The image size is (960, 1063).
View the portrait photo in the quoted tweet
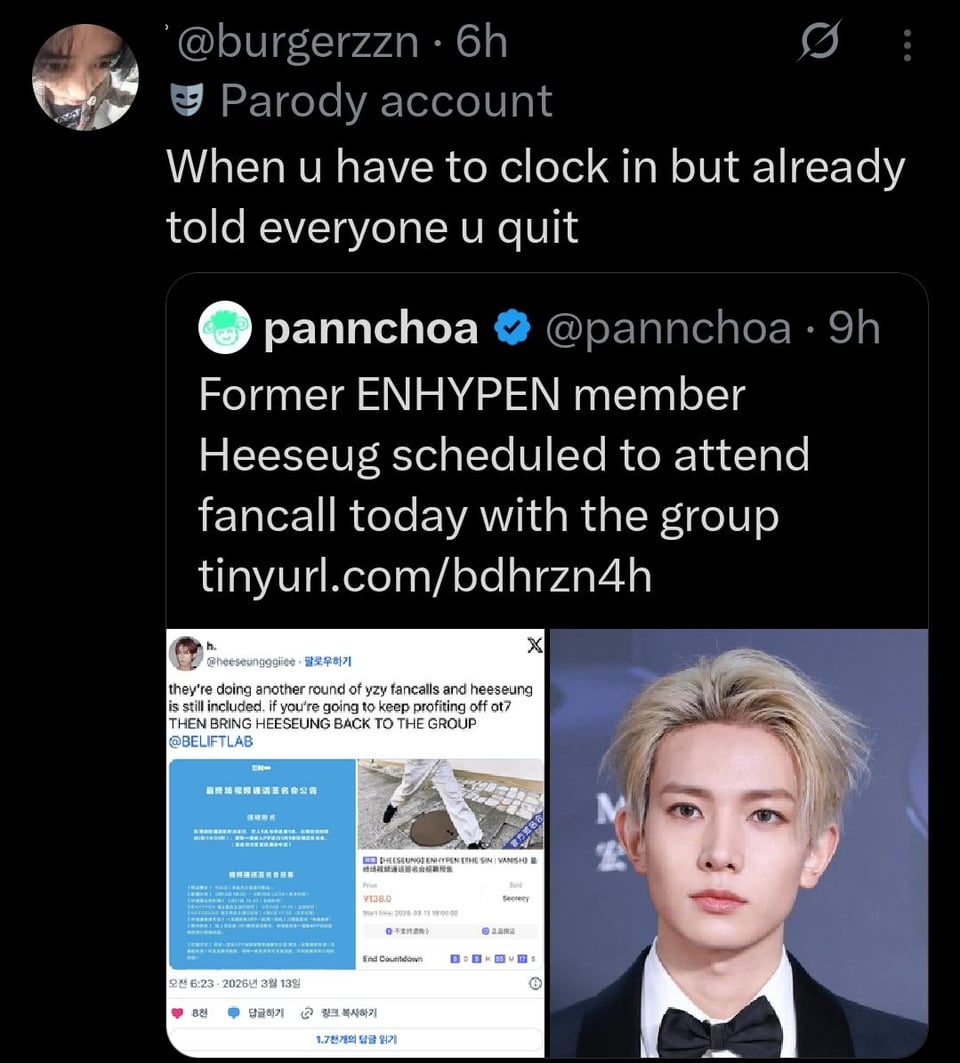pos(738,842)
